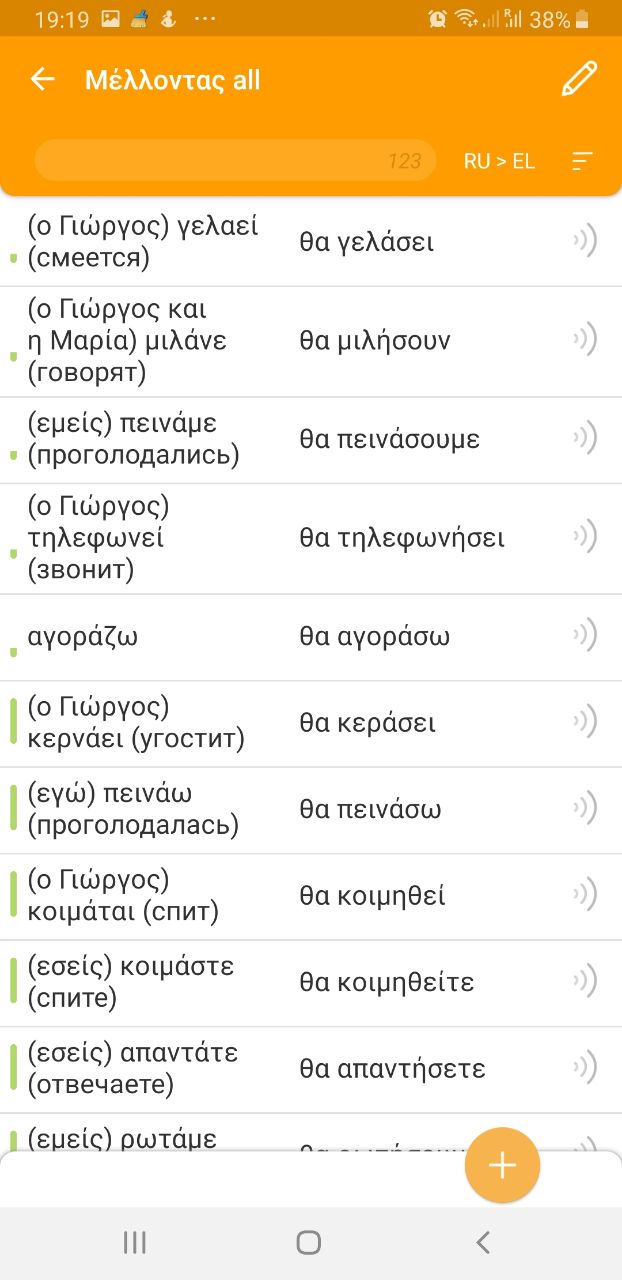622x1280 pixels.
Task: Listen to θα πεινάσουμε
Action: pyautogui.click(x=585, y=438)
